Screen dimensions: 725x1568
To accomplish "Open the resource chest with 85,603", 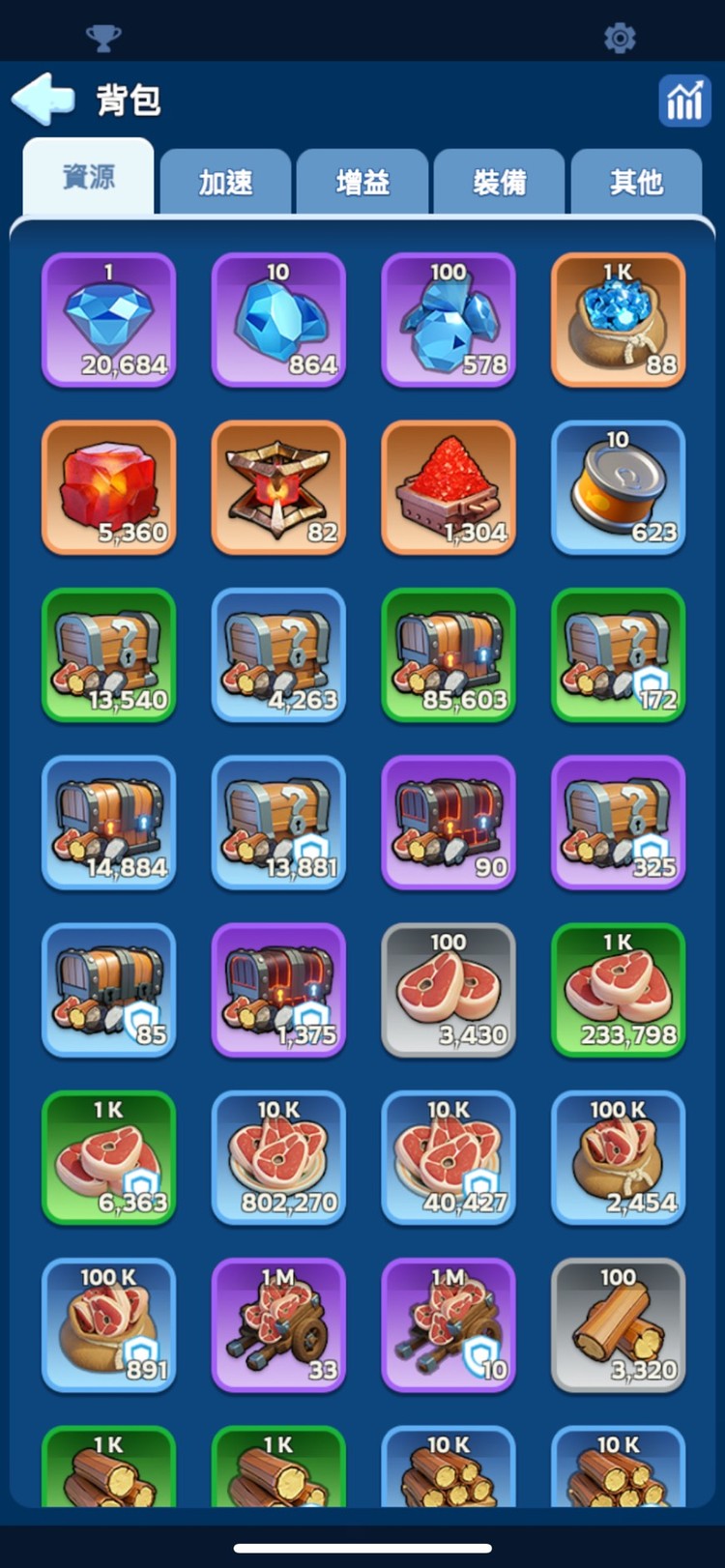I will point(449,655).
